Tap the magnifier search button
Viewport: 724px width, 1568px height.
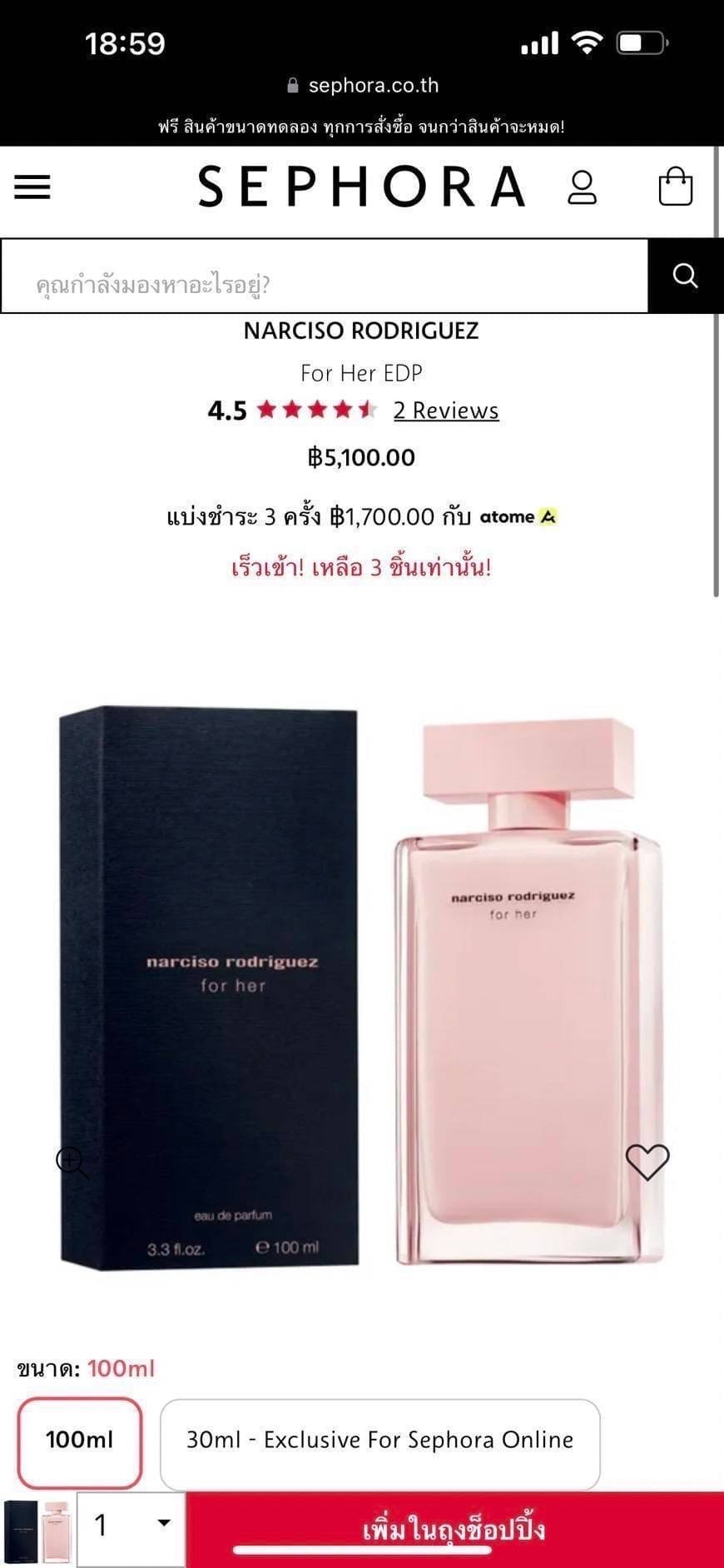tap(685, 276)
